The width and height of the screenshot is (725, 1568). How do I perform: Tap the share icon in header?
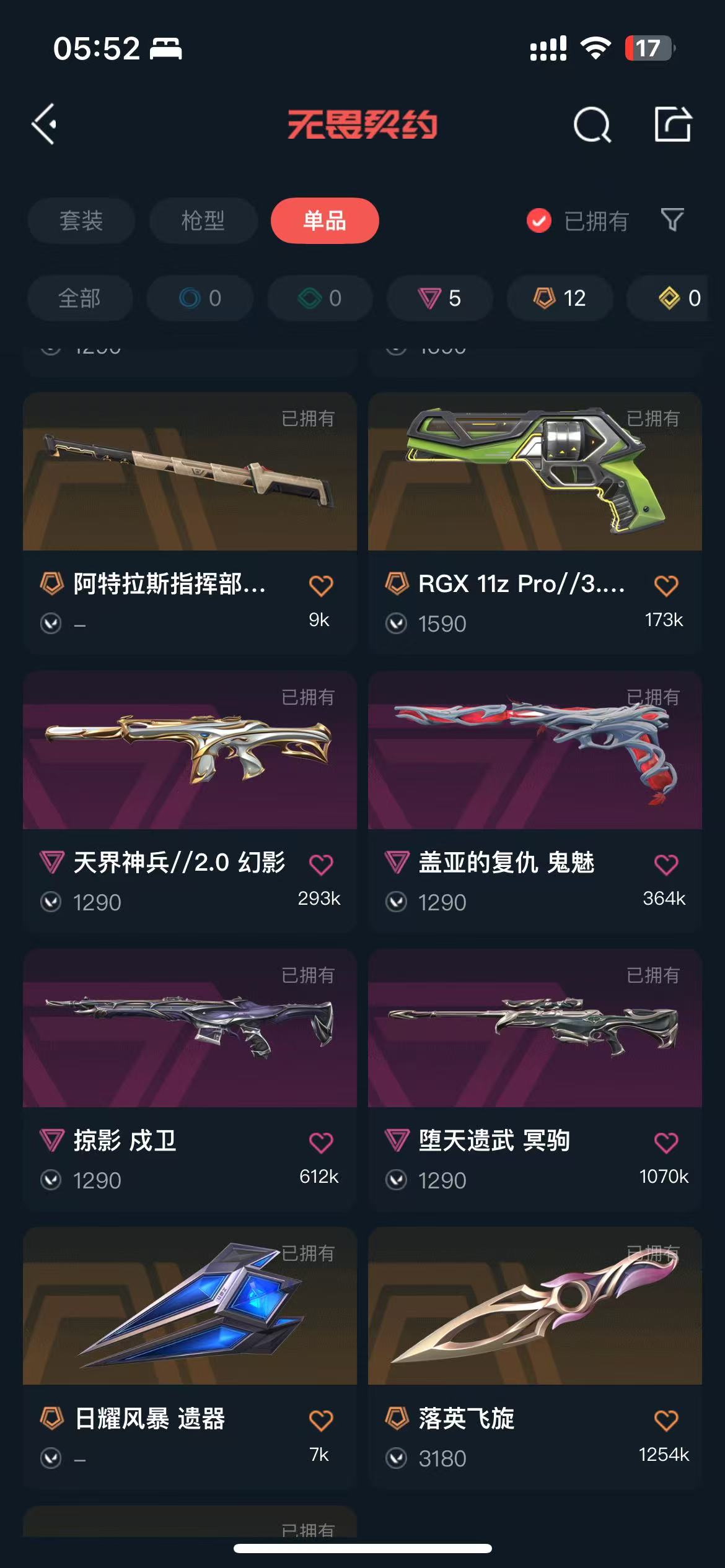pos(673,124)
